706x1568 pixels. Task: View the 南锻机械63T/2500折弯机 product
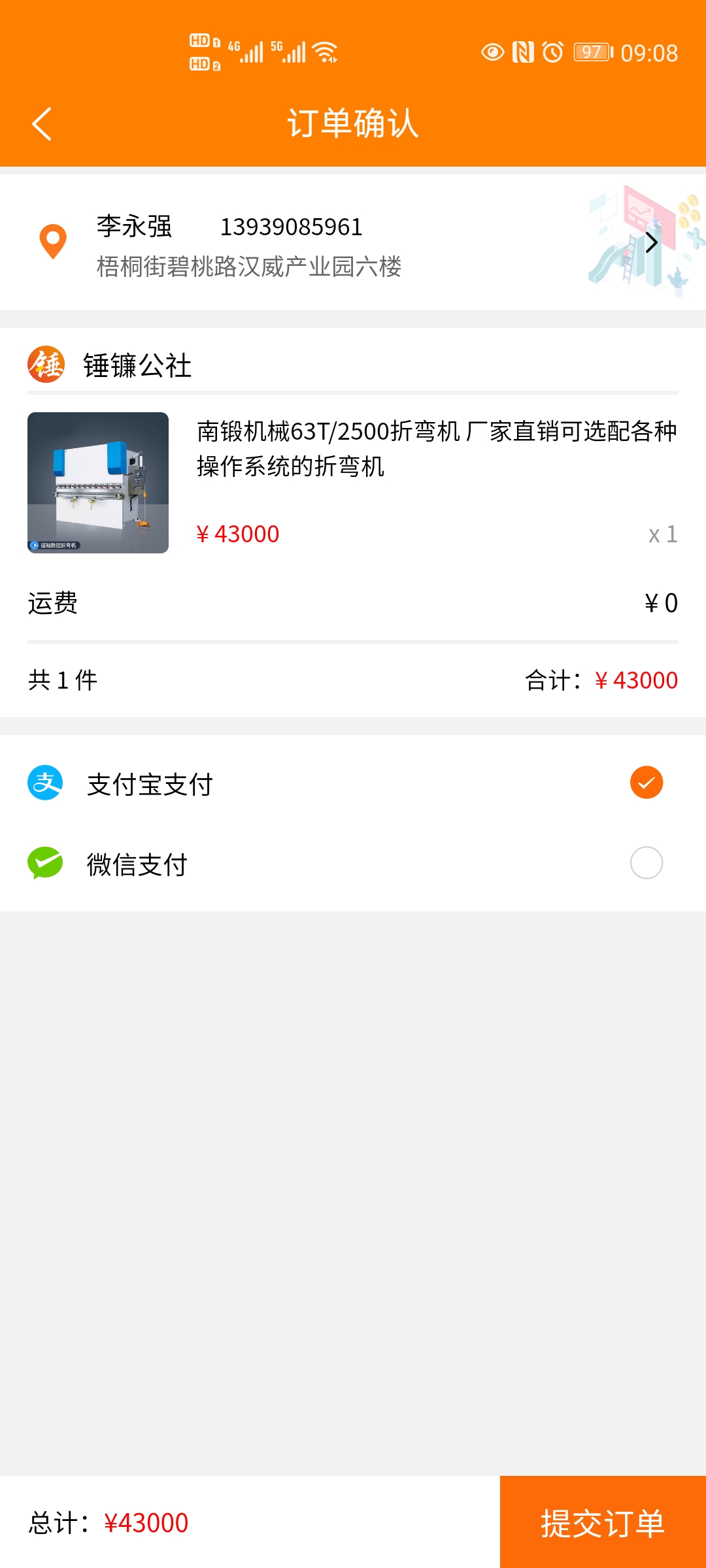click(x=435, y=448)
